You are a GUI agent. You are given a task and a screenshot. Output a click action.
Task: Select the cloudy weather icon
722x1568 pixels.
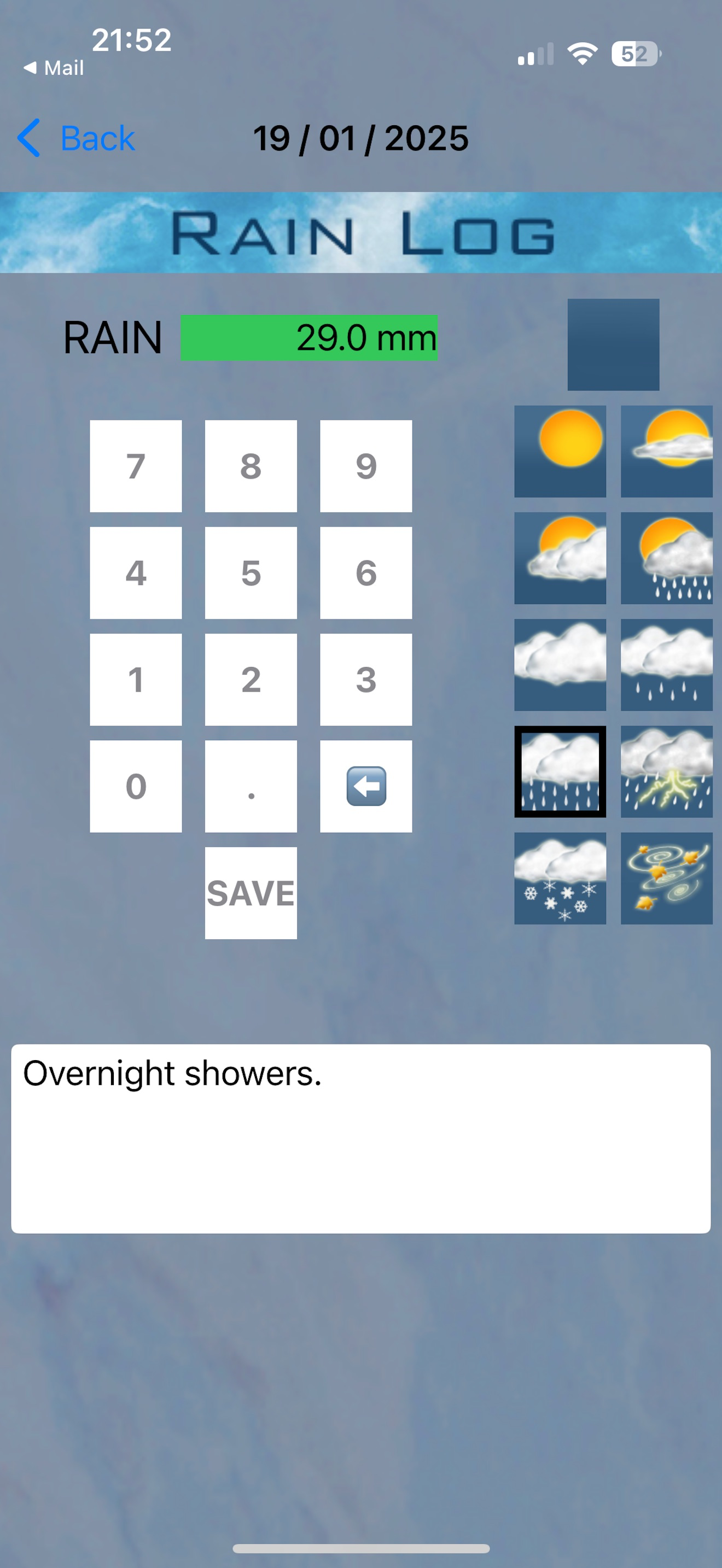(x=560, y=665)
